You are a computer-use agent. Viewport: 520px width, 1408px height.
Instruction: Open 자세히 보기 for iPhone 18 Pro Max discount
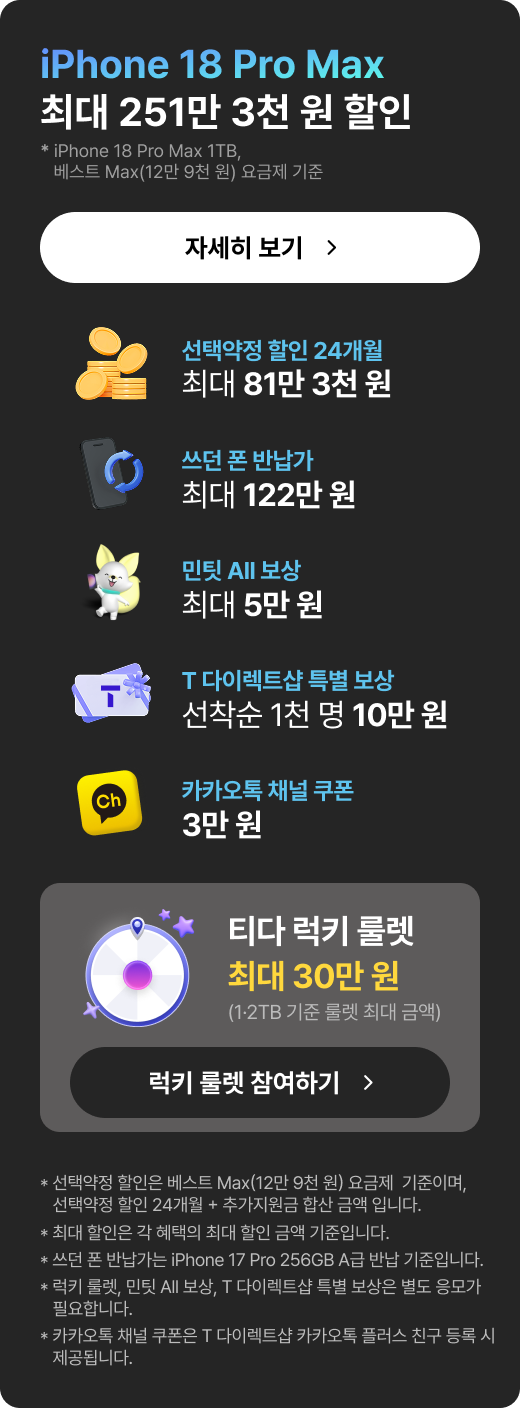(x=260, y=247)
